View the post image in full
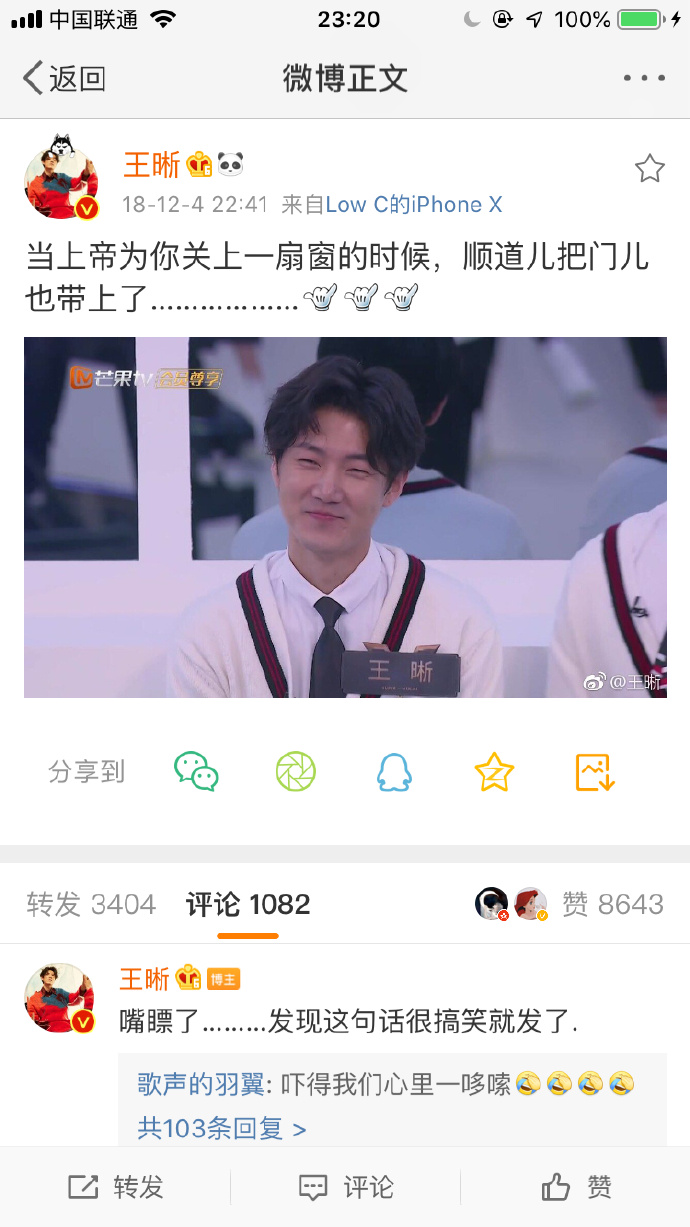Image resolution: width=690 pixels, height=1227 pixels. pyautogui.click(x=345, y=517)
